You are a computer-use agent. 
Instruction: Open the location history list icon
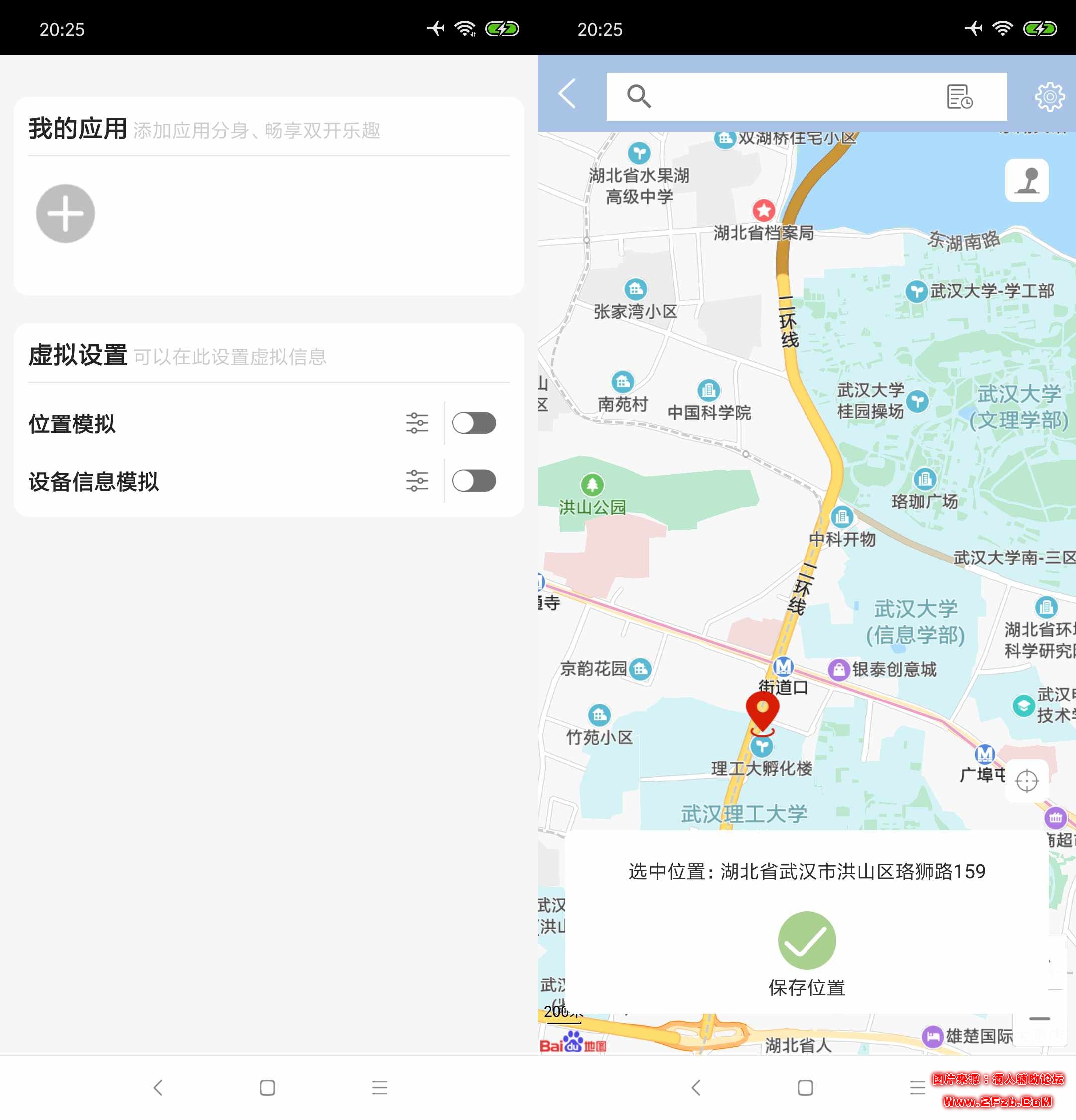[x=959, y=97]
